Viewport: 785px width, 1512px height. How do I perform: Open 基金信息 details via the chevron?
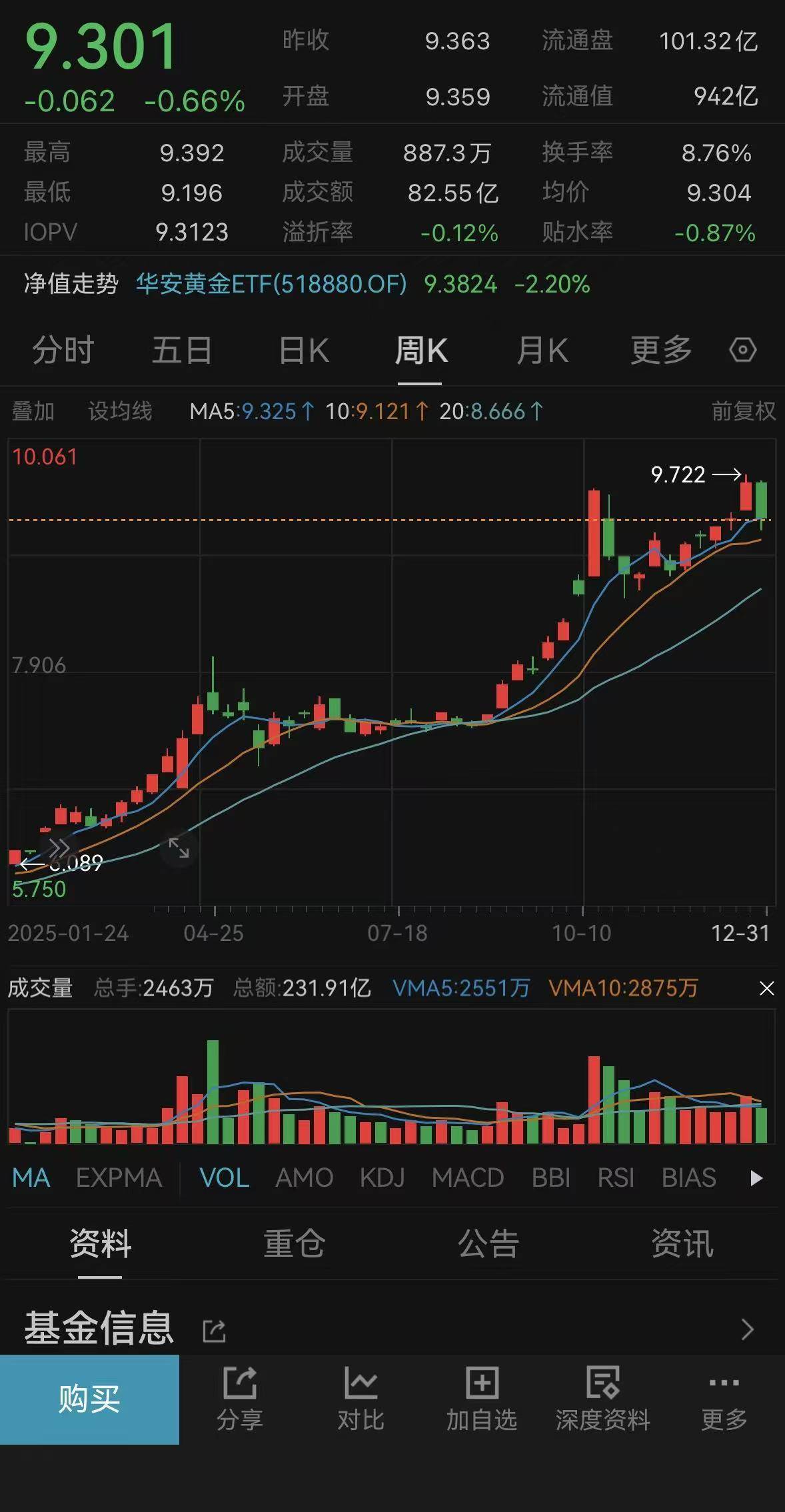point(748,1329)
